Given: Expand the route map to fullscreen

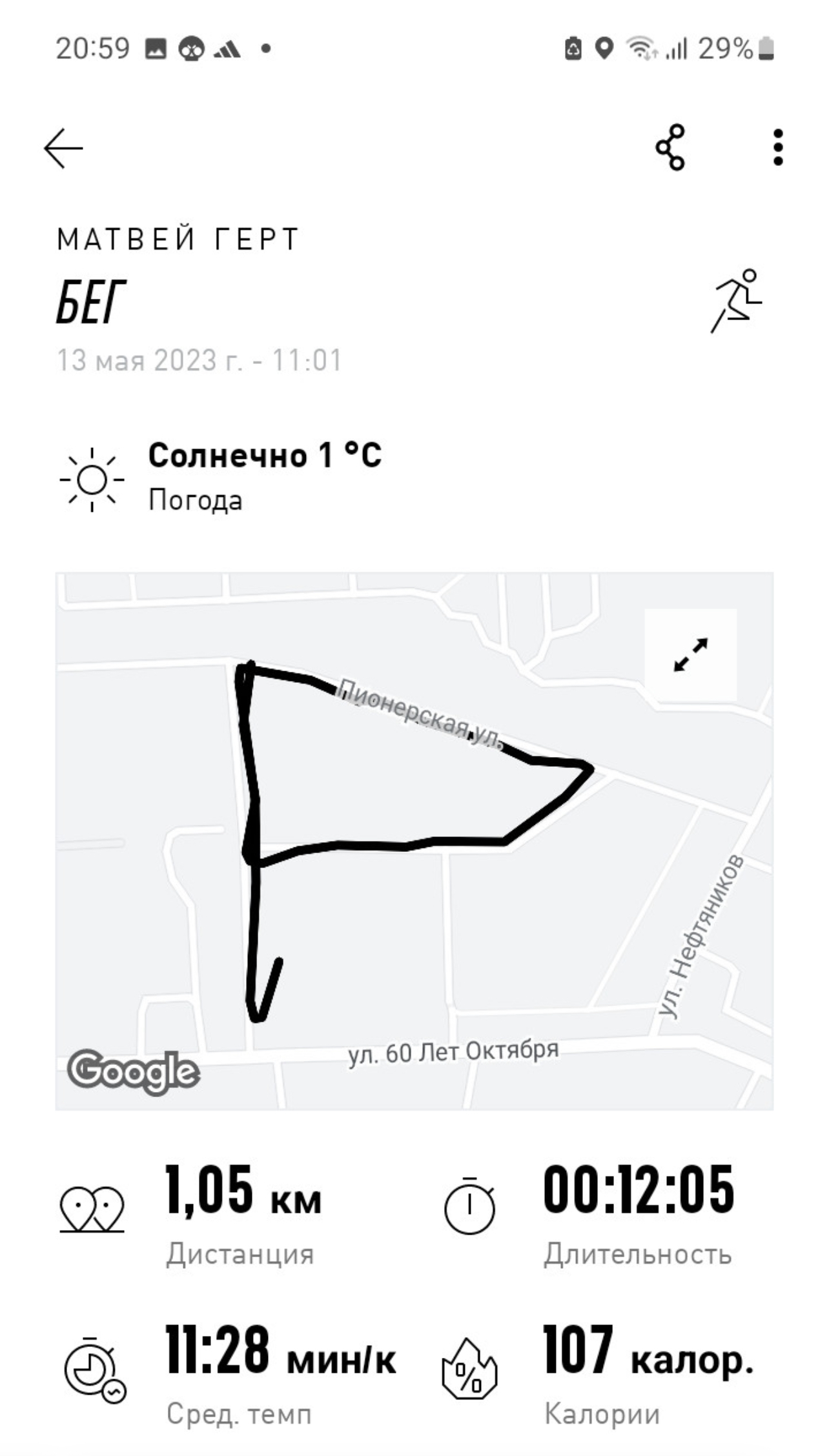Looking at the screenshot, I should pos(690,655).
